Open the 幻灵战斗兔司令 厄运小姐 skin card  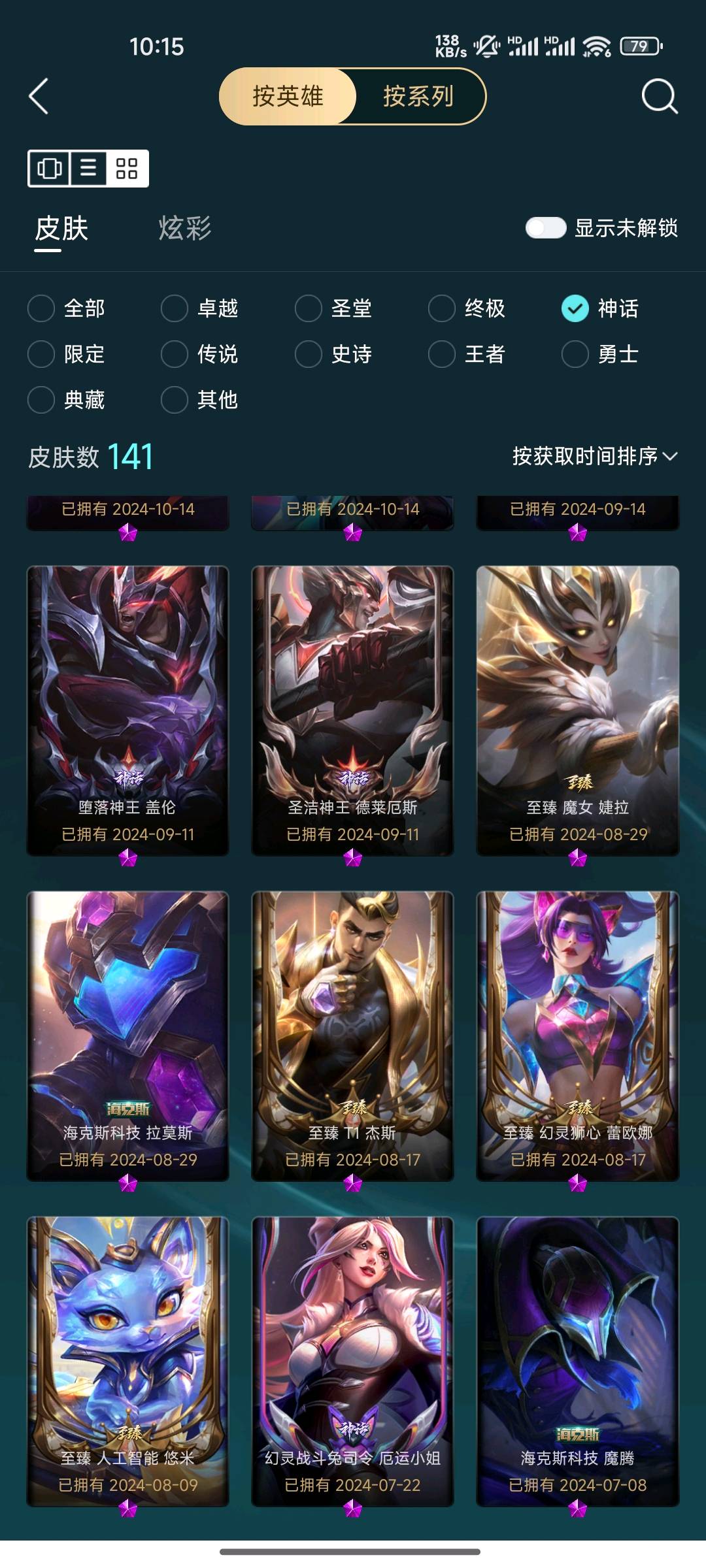coord(352,1361)
